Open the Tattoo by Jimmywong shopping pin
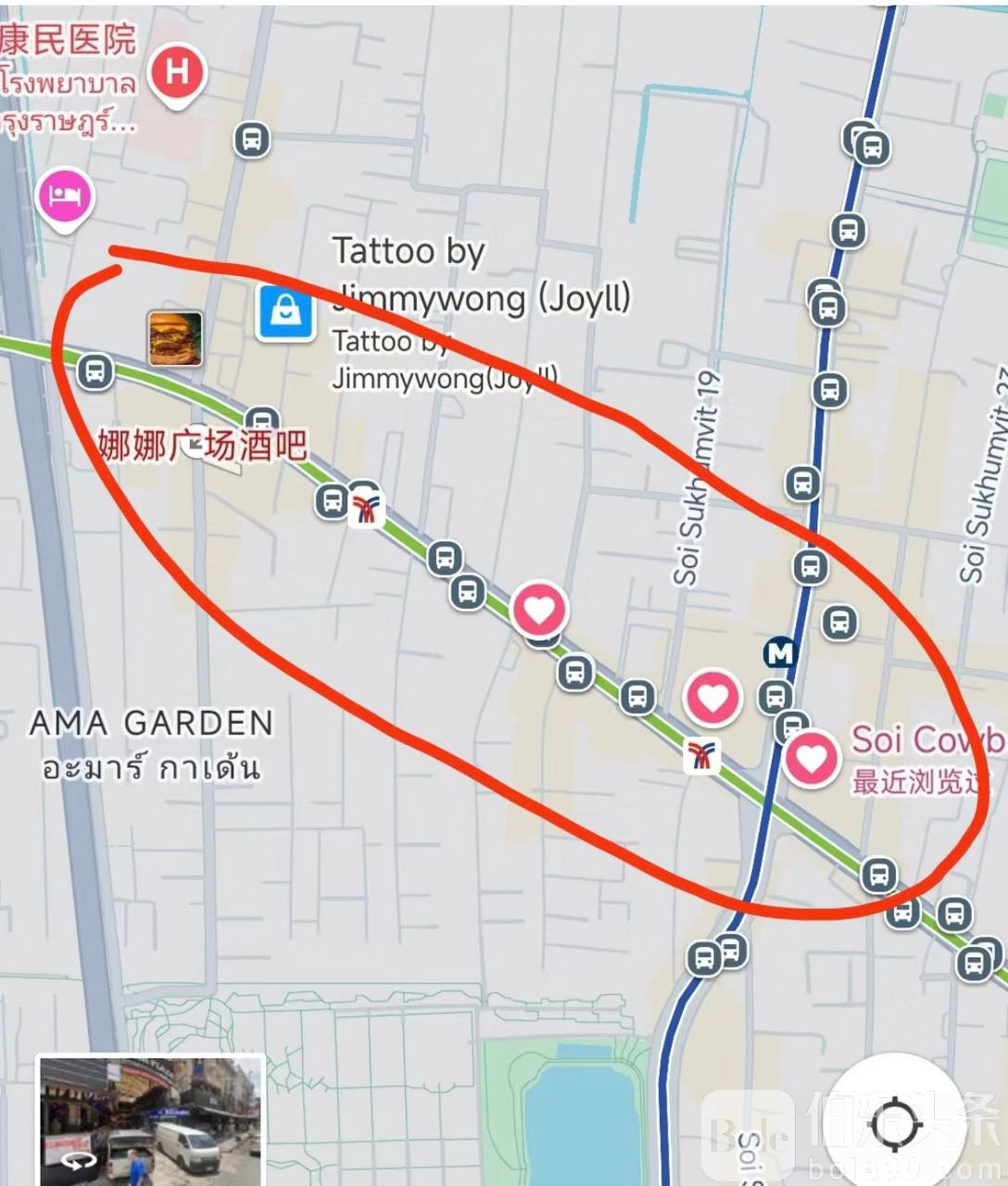 coord(285,312)
